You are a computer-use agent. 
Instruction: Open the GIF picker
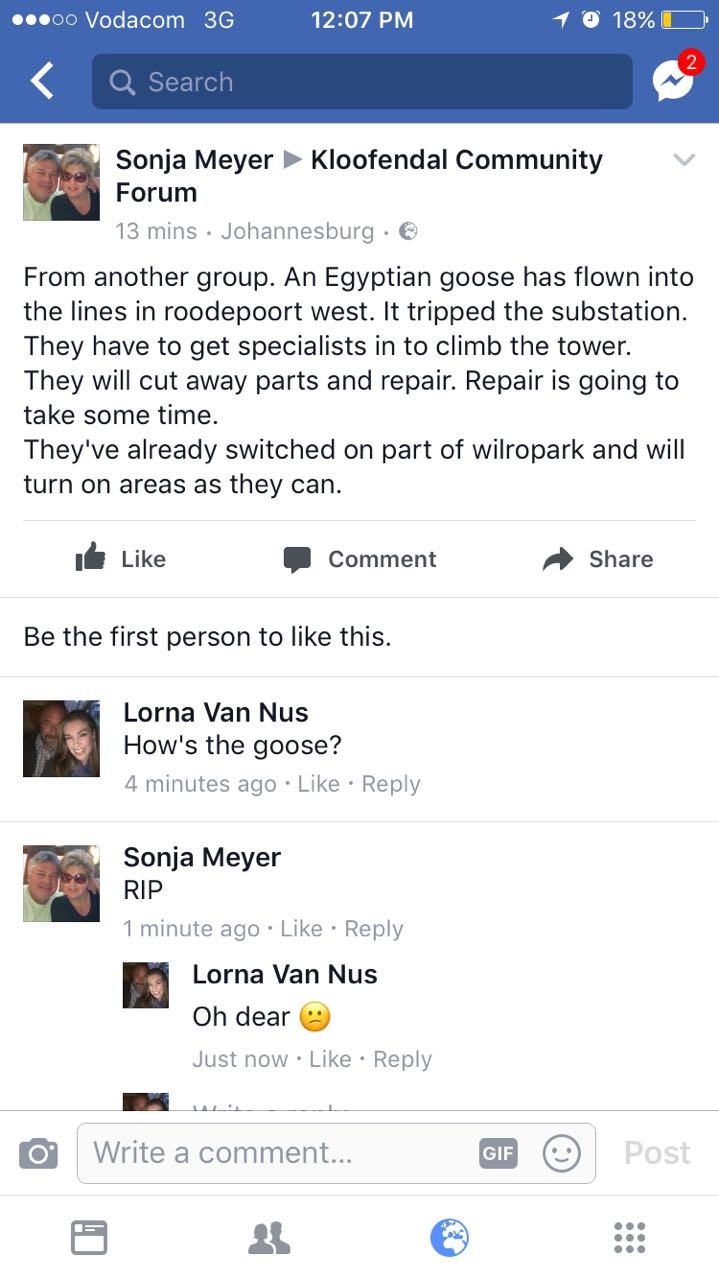point(498,1153)
